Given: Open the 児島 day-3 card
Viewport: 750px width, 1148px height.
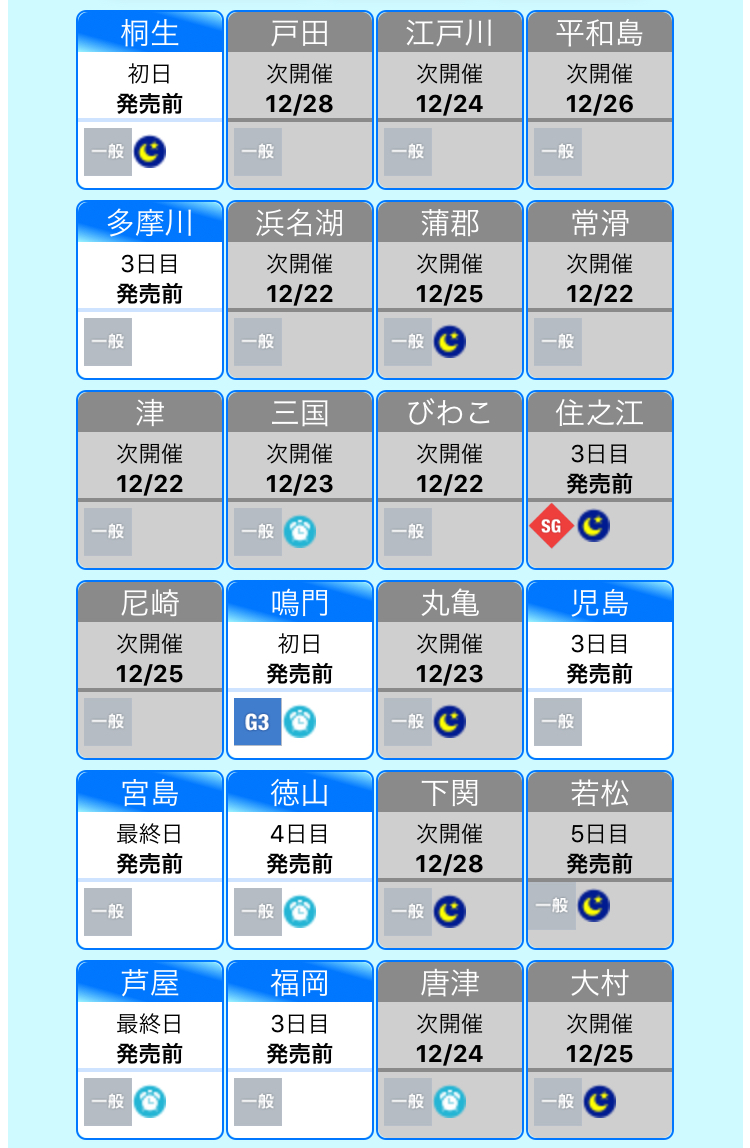Looking at the screenshot, I should coord(600,670).
